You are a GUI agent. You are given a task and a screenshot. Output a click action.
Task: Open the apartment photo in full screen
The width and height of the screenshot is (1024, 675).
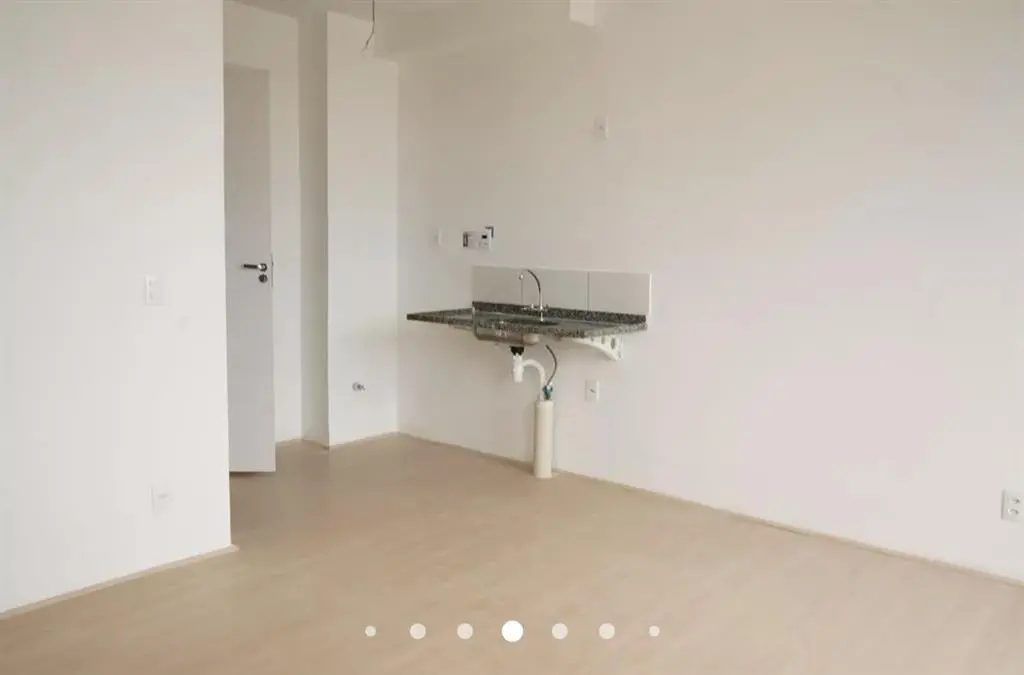point(512,300)
